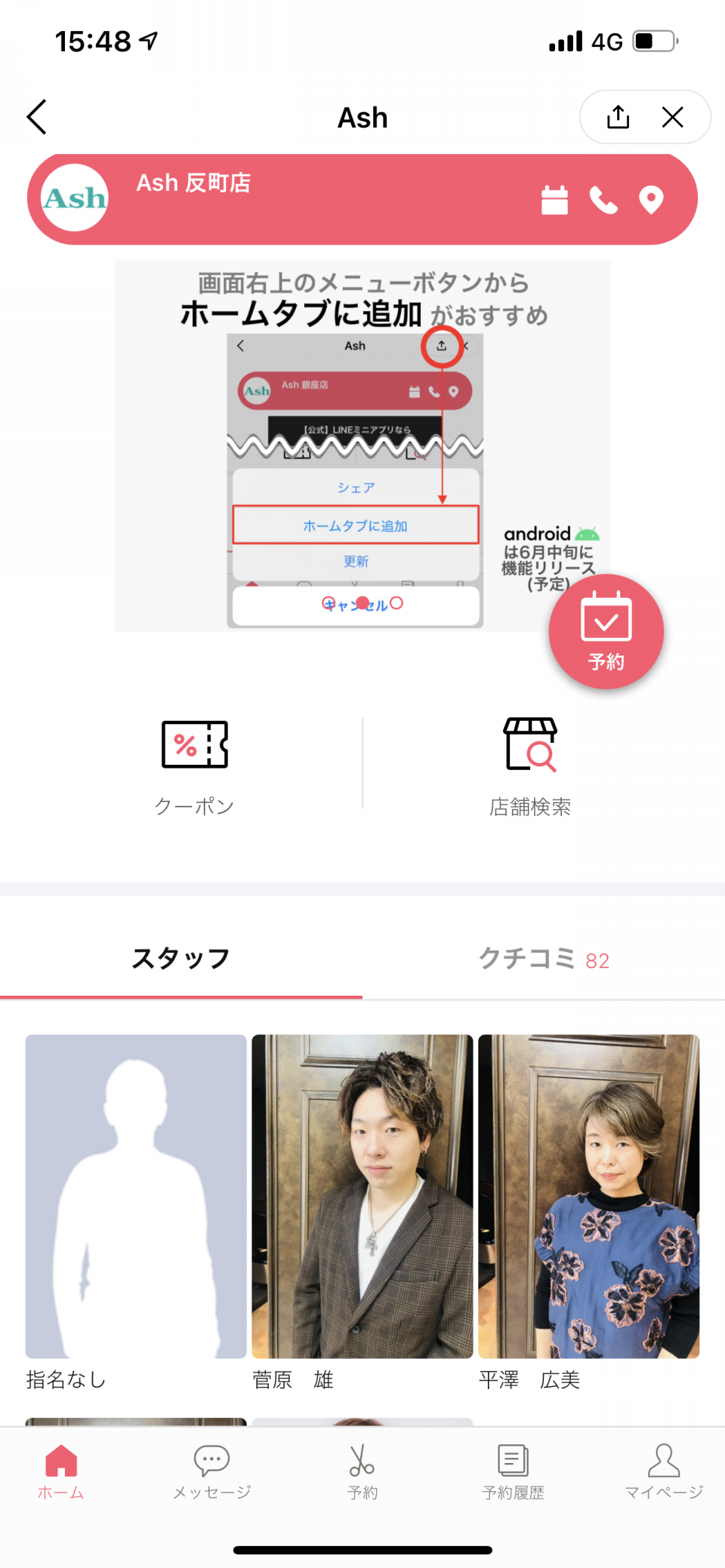
Task: Open the メッセージ bottom tab
Action: (211, 1471)
